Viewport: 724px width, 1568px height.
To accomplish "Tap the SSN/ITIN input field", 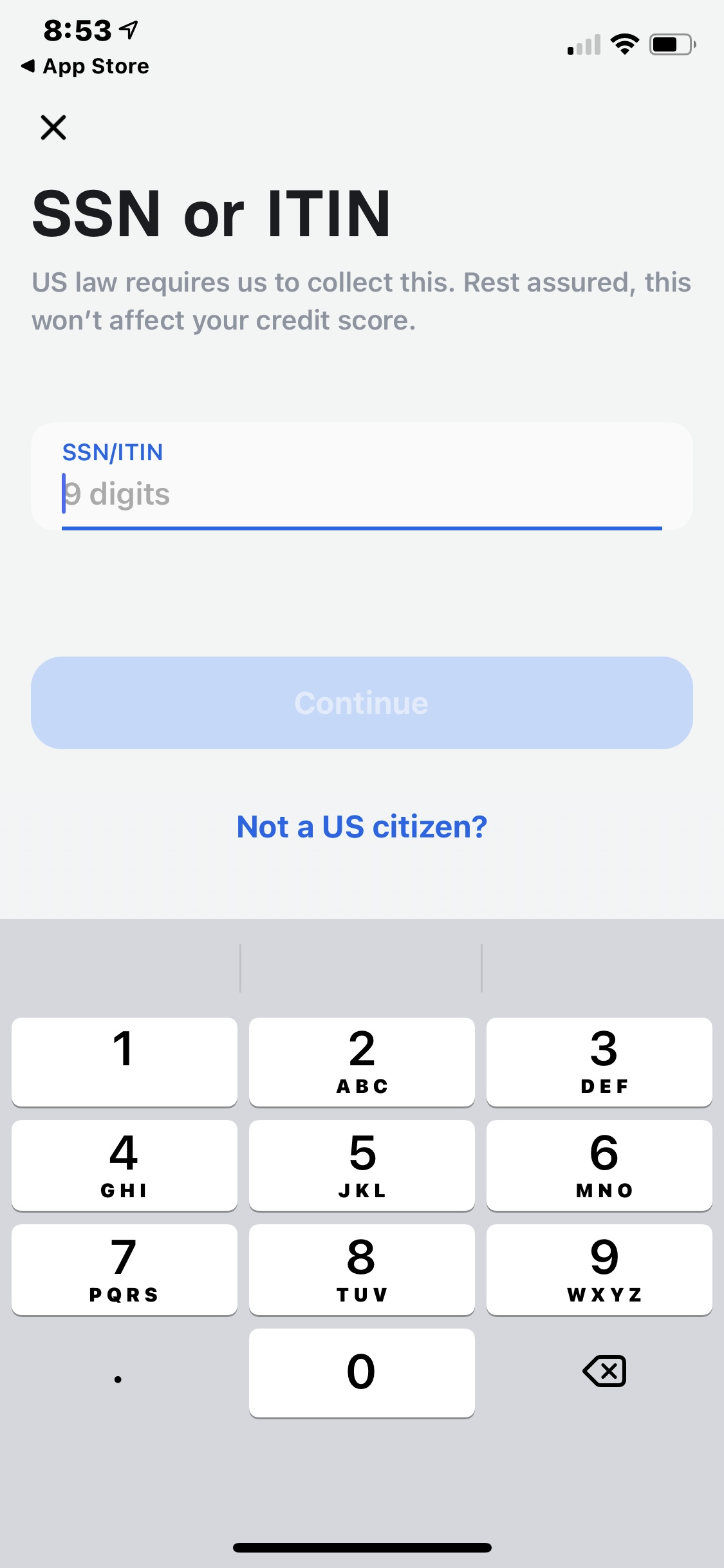I will (x=362, y=494).
